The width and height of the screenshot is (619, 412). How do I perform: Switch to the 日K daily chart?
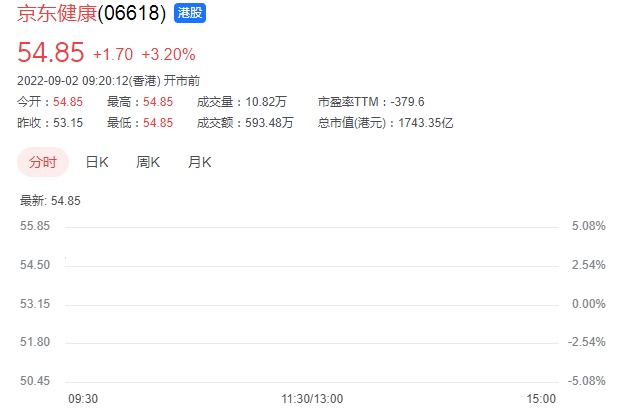[97, 162]
